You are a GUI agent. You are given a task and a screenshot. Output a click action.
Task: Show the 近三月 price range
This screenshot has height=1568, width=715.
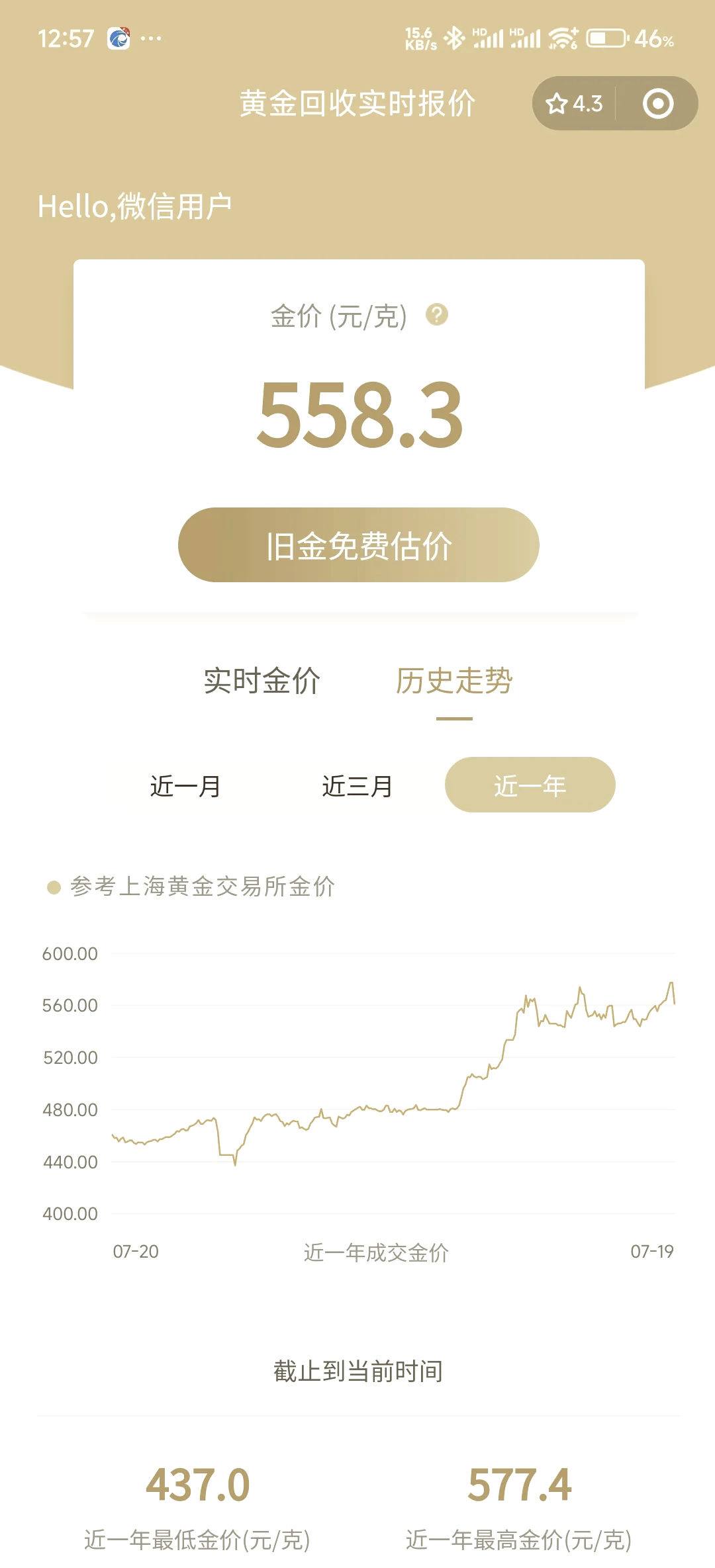(x=358, y=786)
